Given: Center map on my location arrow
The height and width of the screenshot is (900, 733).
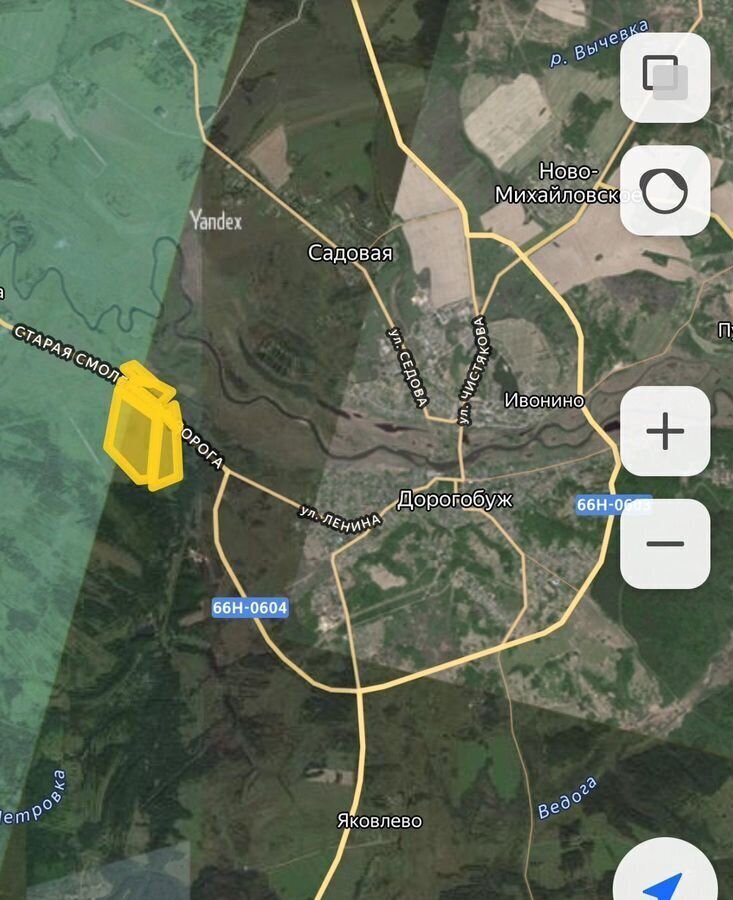Looking at the screenshot, I should (x=665, y=880).
